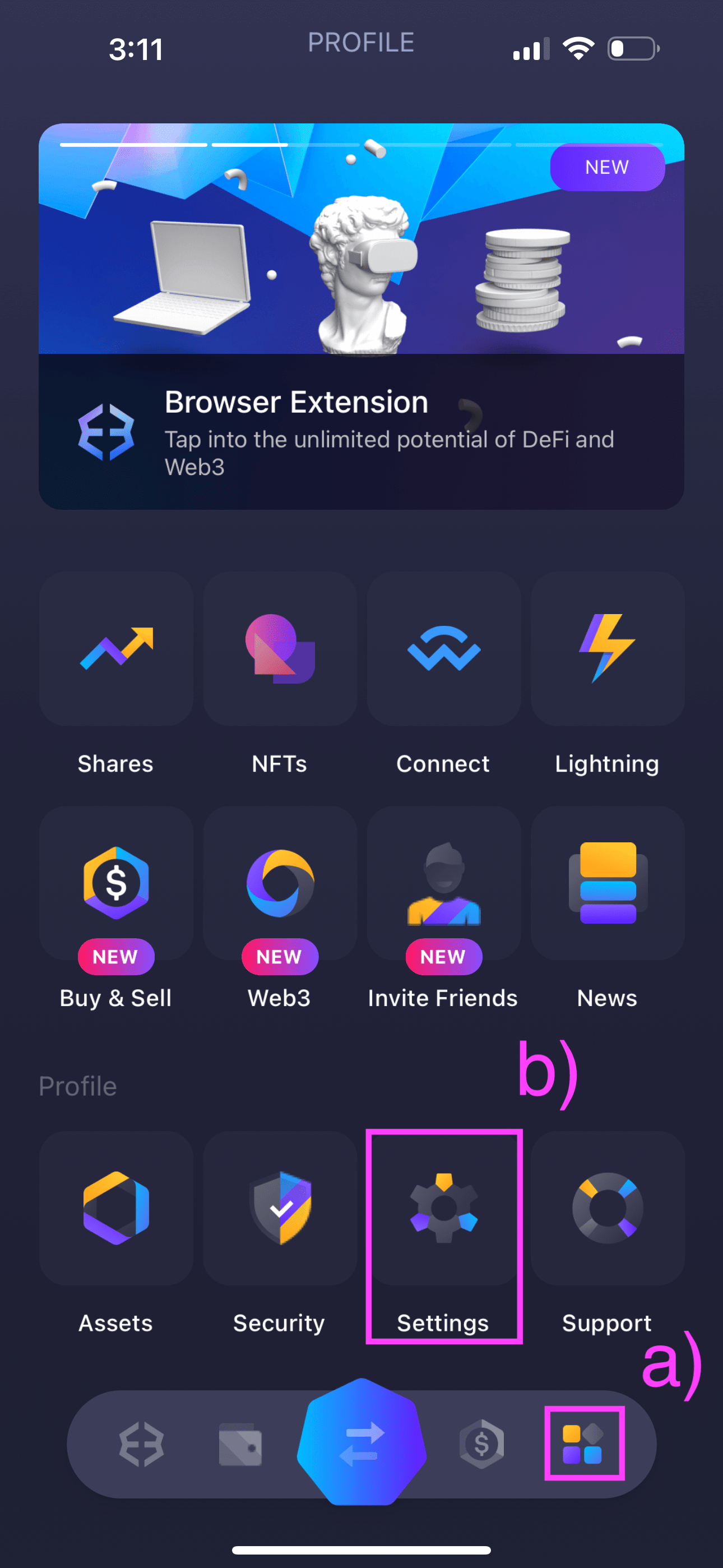Viewport: 723px width, 1568px height.
Task: Open the Browser Extension banner
Action: (x=361, y=316)
